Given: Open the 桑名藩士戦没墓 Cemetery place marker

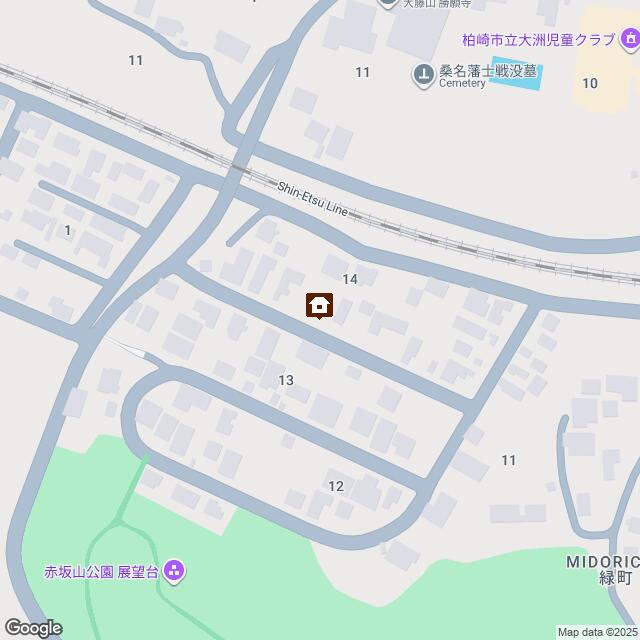Looking at the screenshot, I should pyautogui.click(x=424, y=73).
